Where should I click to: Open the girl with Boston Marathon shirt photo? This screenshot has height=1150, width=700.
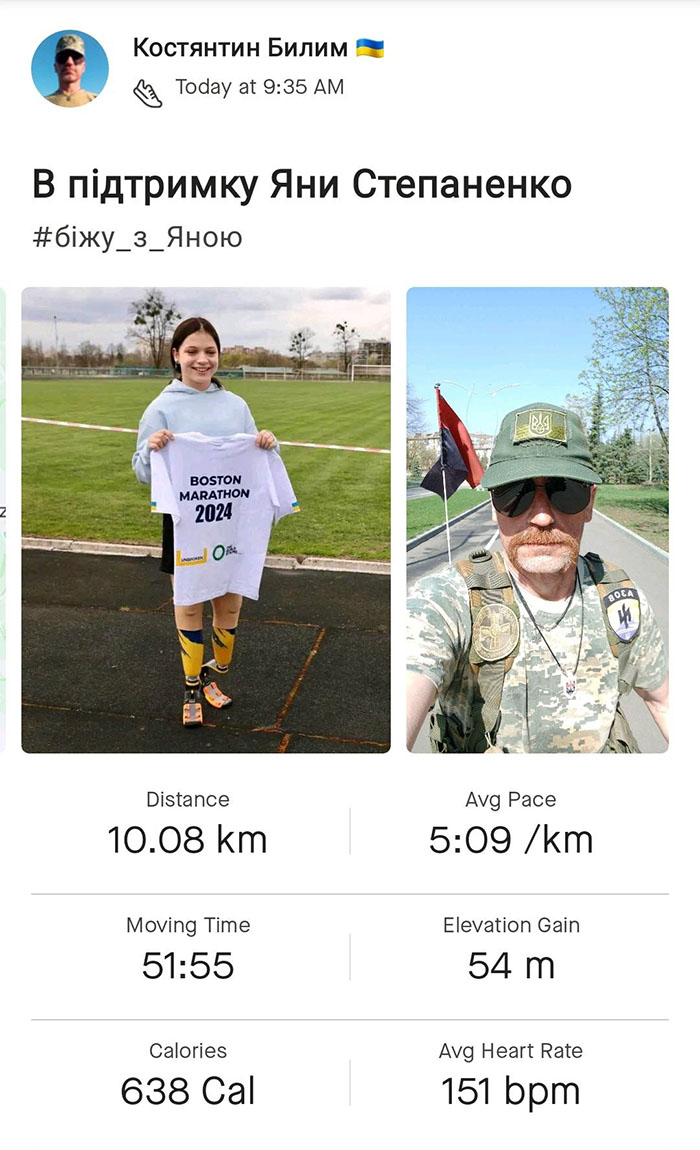[206, 520]
